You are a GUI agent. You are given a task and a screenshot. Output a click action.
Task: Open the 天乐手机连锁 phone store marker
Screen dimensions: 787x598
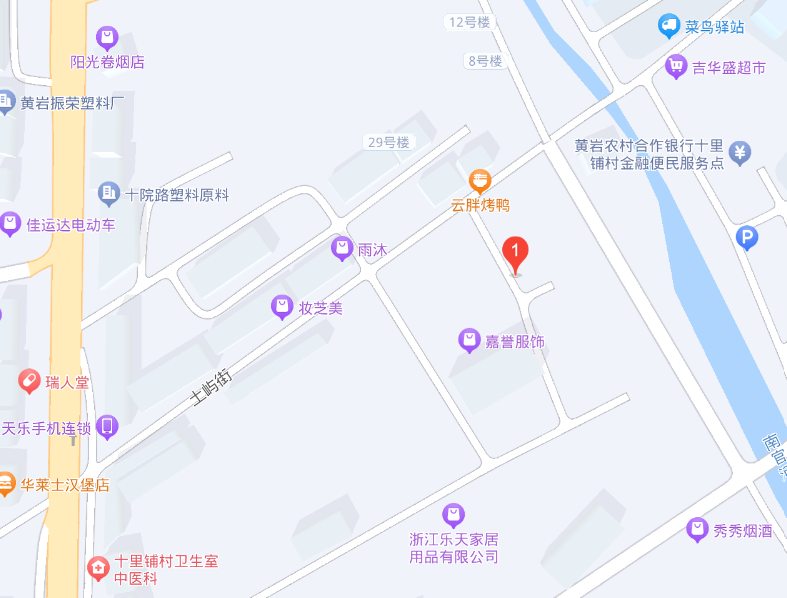107,428
